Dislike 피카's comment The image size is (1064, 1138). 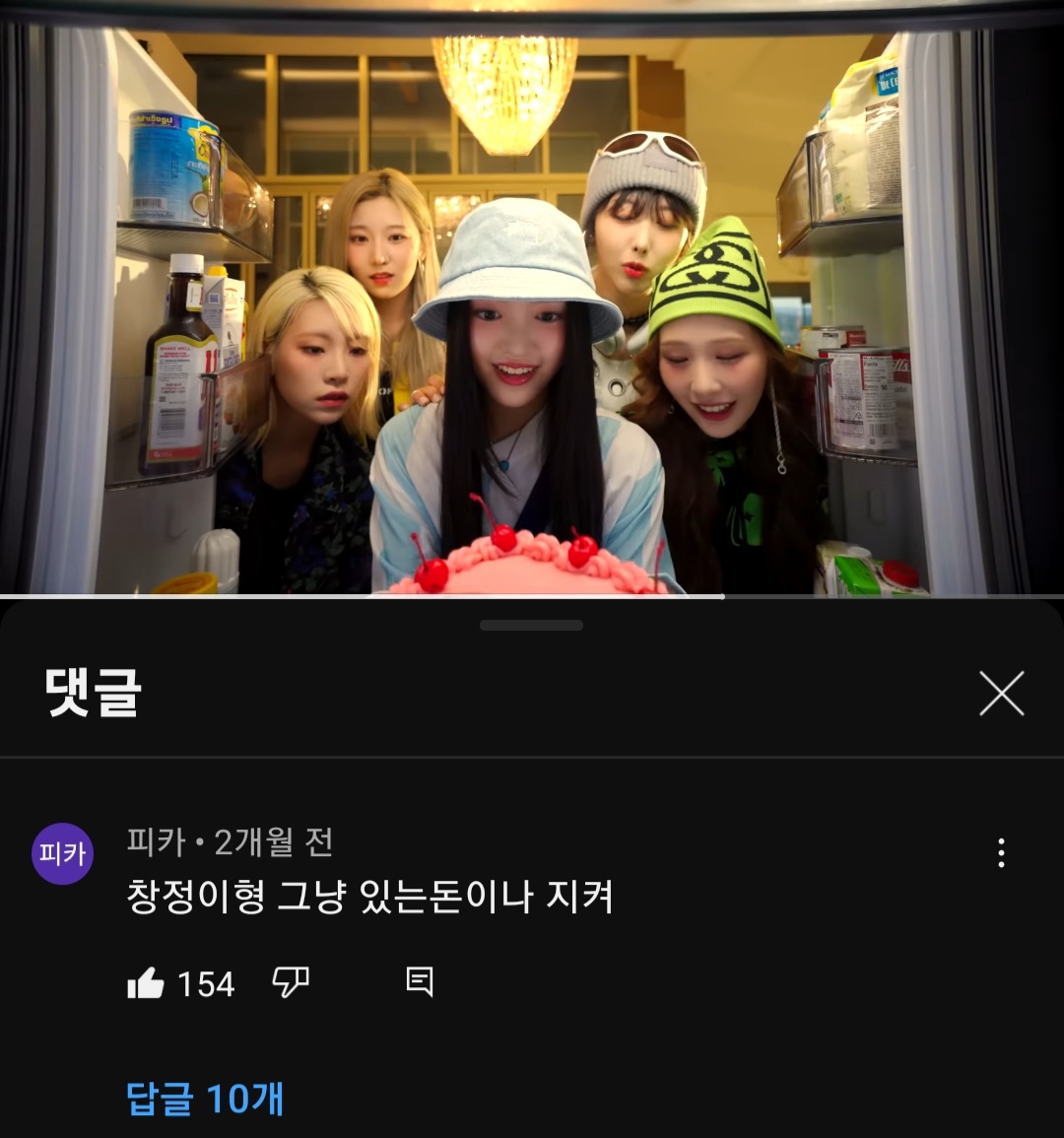coord(291,981)
